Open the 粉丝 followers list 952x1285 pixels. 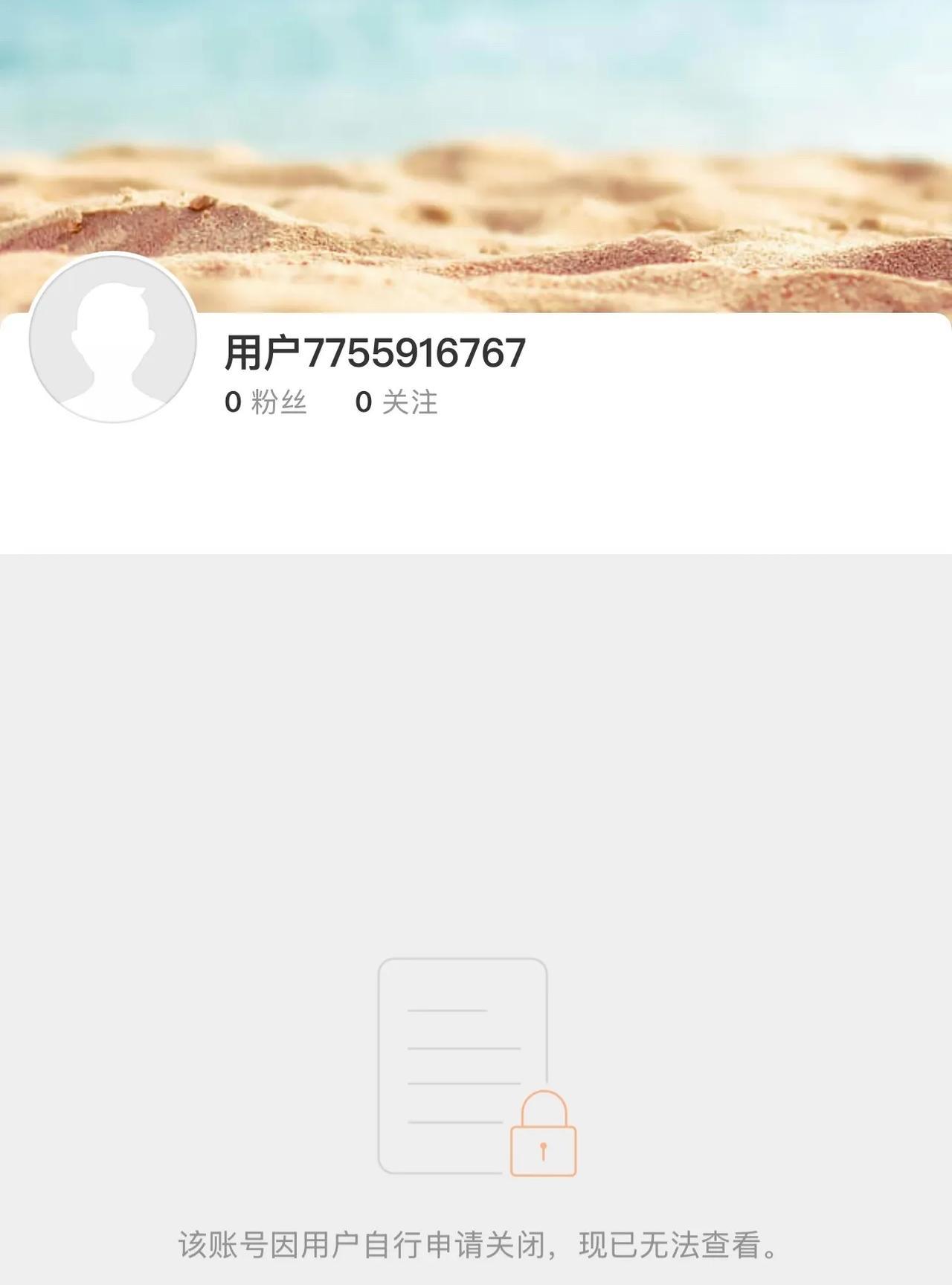coord(266,402)
